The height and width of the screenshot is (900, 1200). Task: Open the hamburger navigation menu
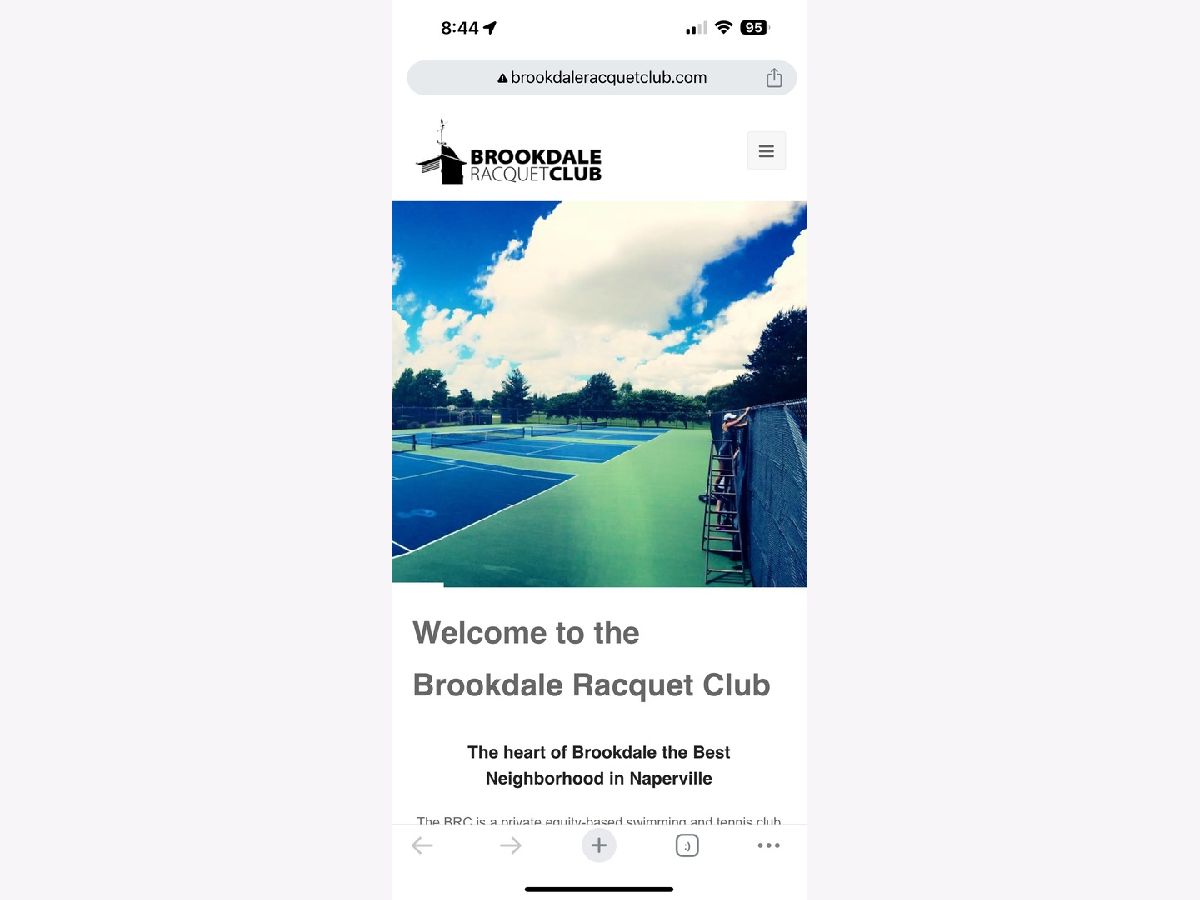[x=766, y=151]
